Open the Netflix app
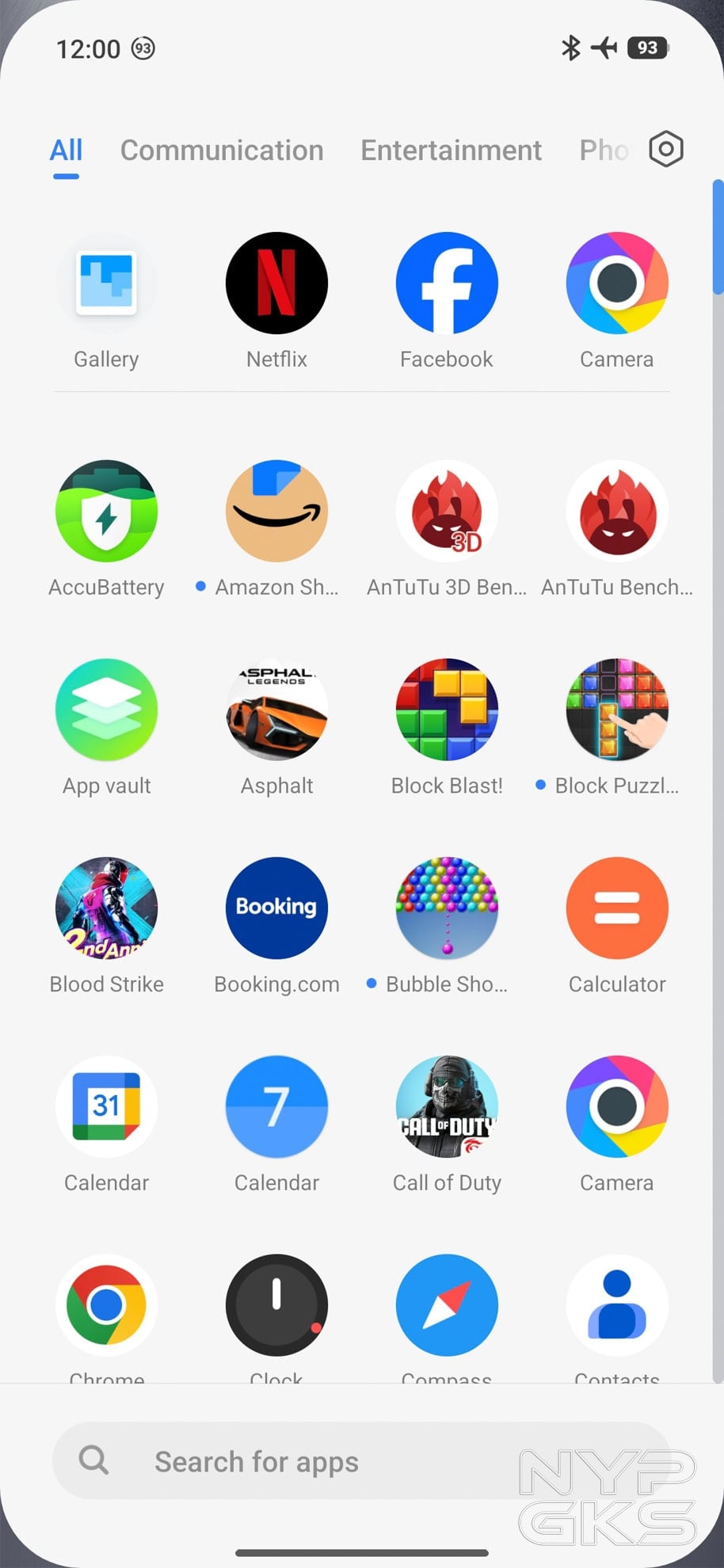Viewport: 724px width, 1568px height. pos(276,283)
